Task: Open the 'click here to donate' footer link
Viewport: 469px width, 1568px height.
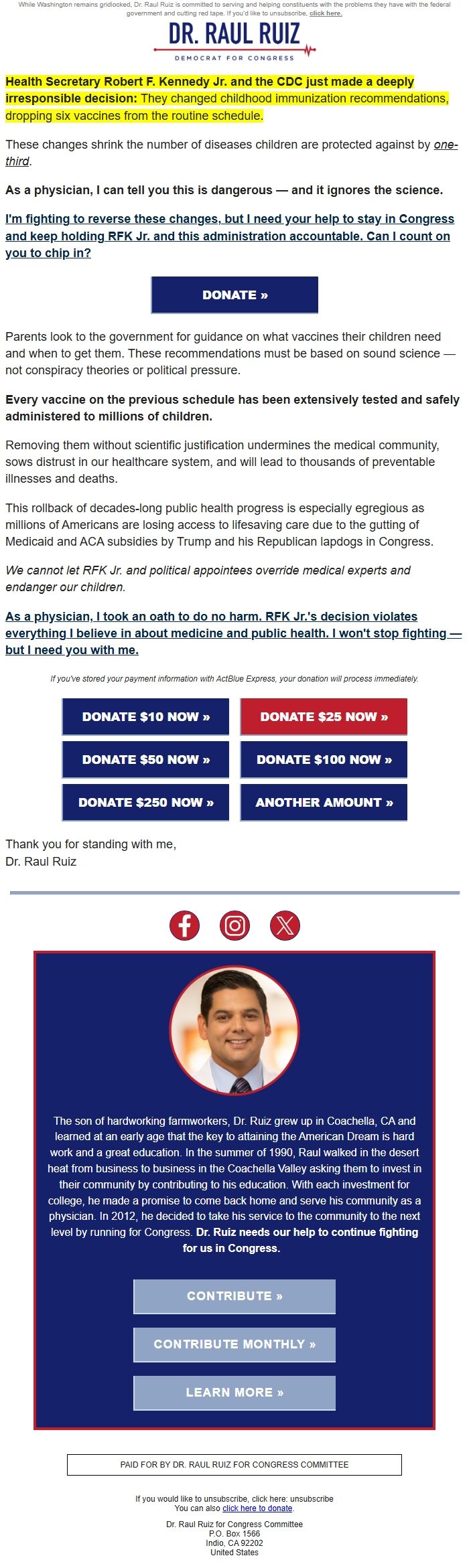Action: pyautogui.click(x=257, y=1508)
